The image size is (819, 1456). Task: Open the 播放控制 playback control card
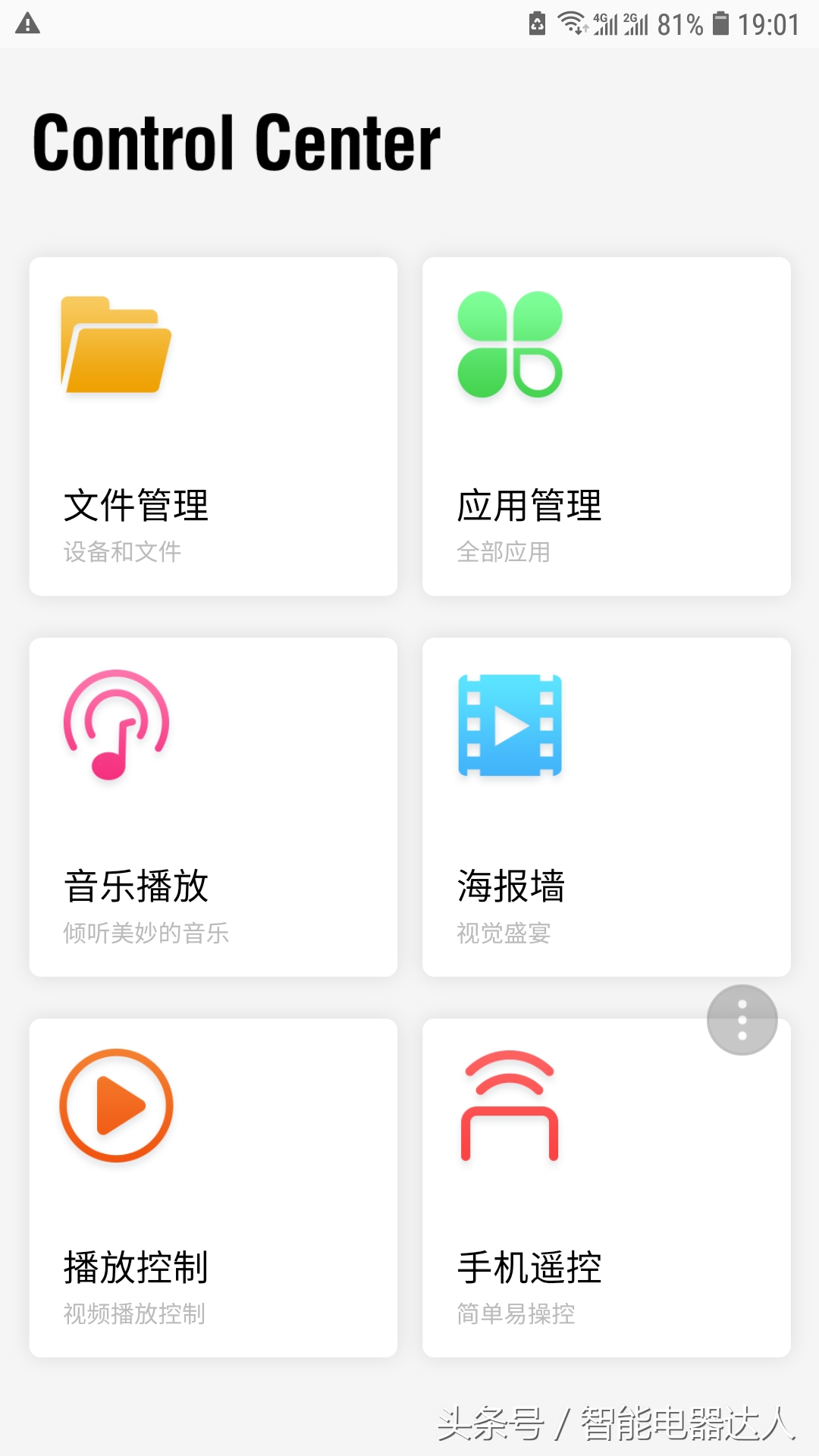click(213, 1188)
